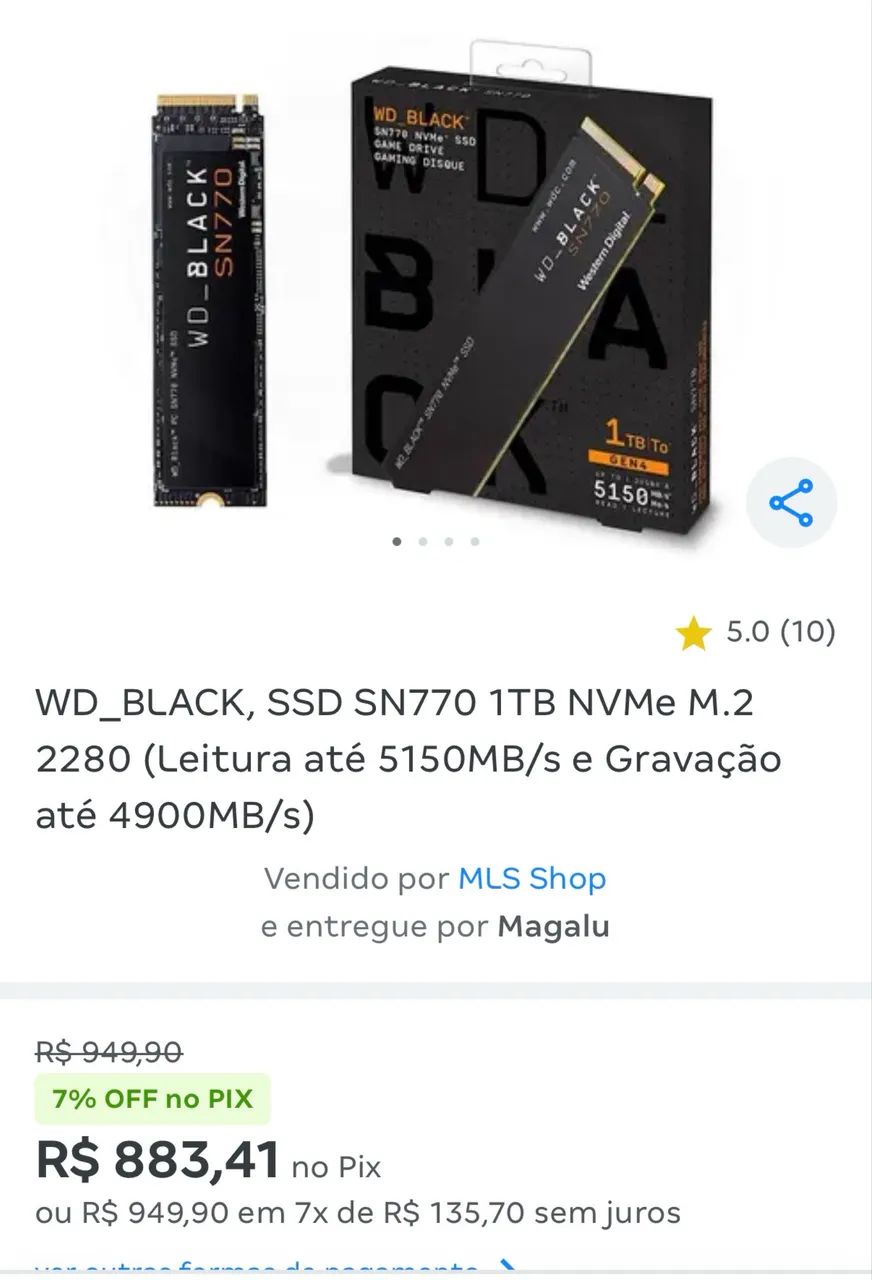
Task: Click the yellow star rating icon
Action: coord(692,631)
